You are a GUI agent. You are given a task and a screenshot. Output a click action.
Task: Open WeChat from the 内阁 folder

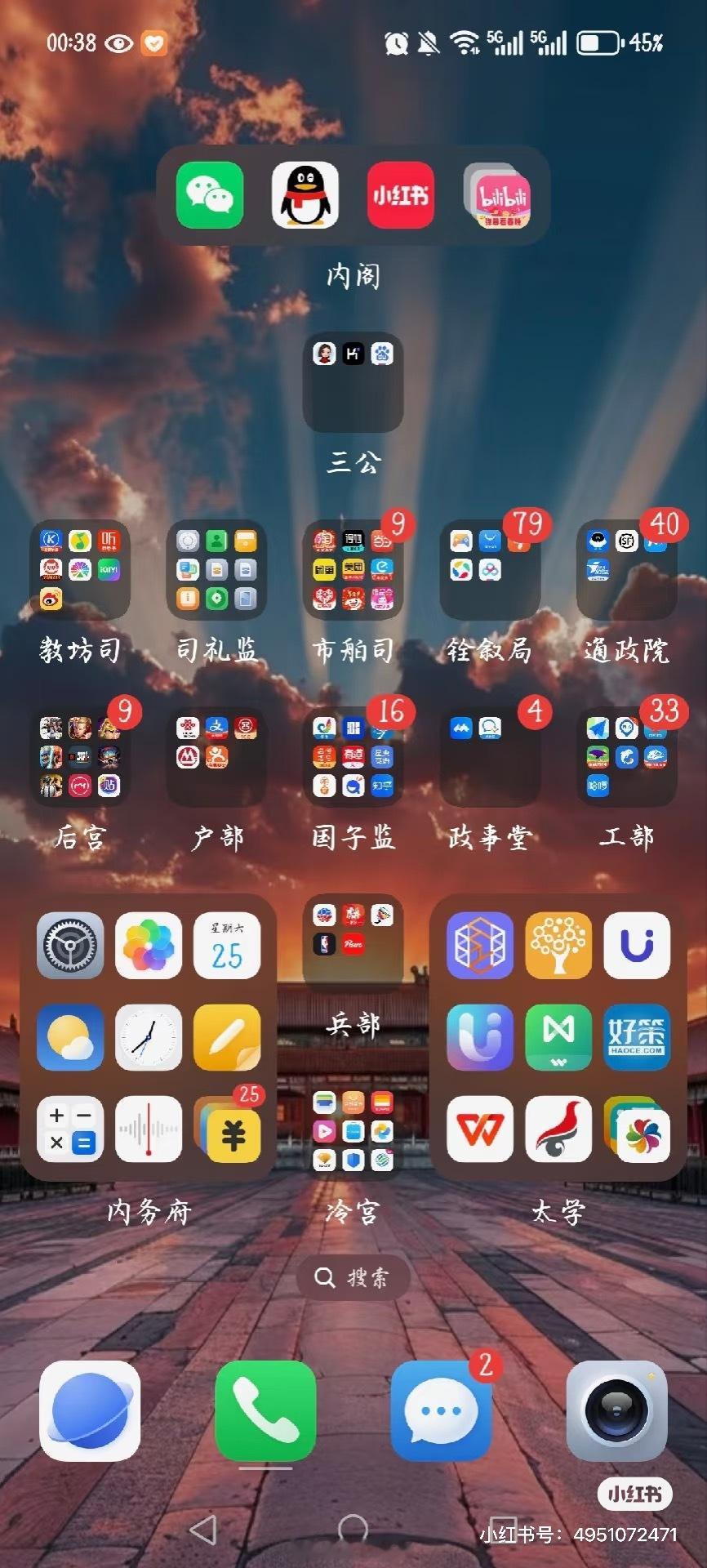click(x=209, y=196)
